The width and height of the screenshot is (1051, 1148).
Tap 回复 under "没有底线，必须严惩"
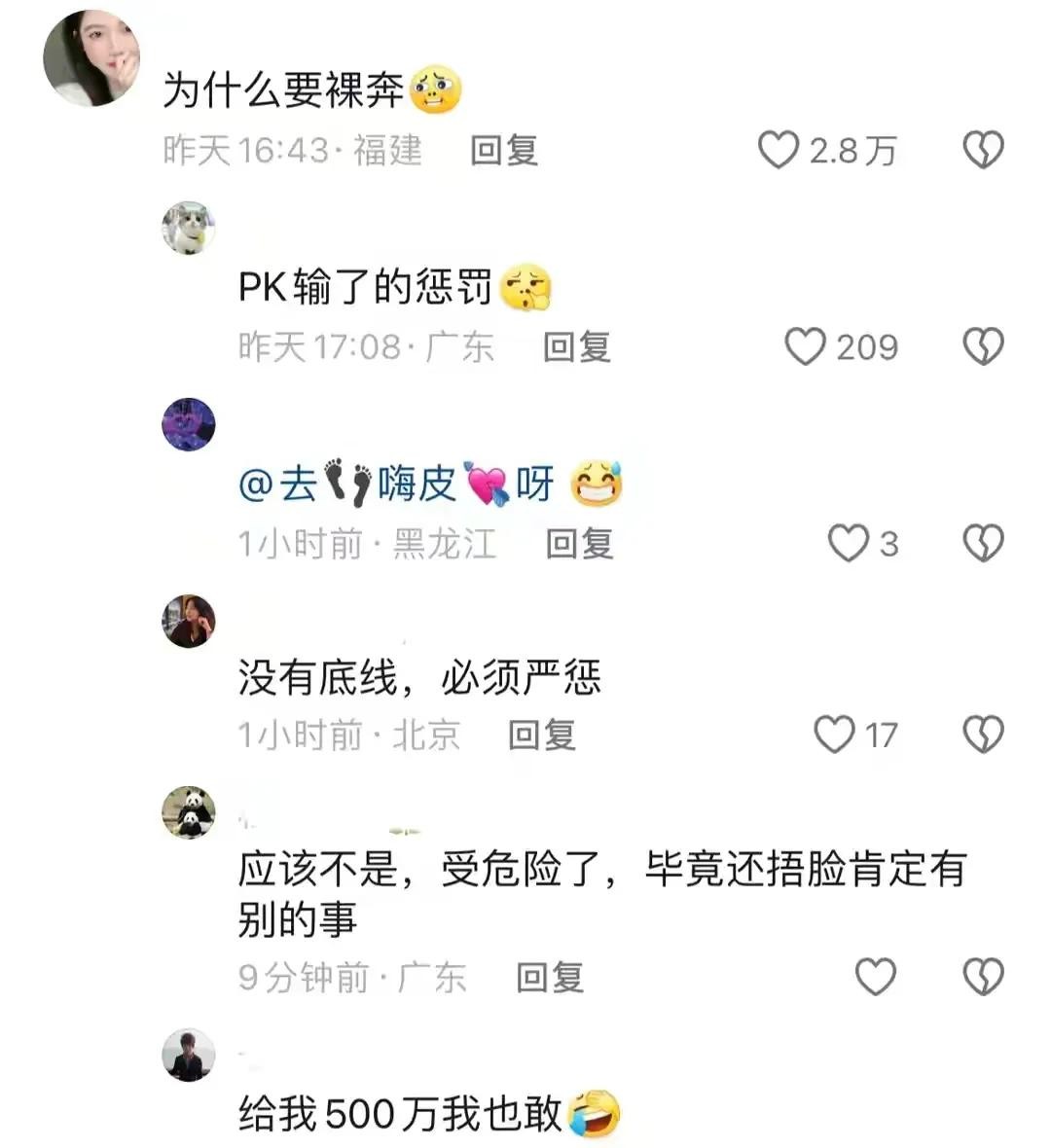[542, 735]
